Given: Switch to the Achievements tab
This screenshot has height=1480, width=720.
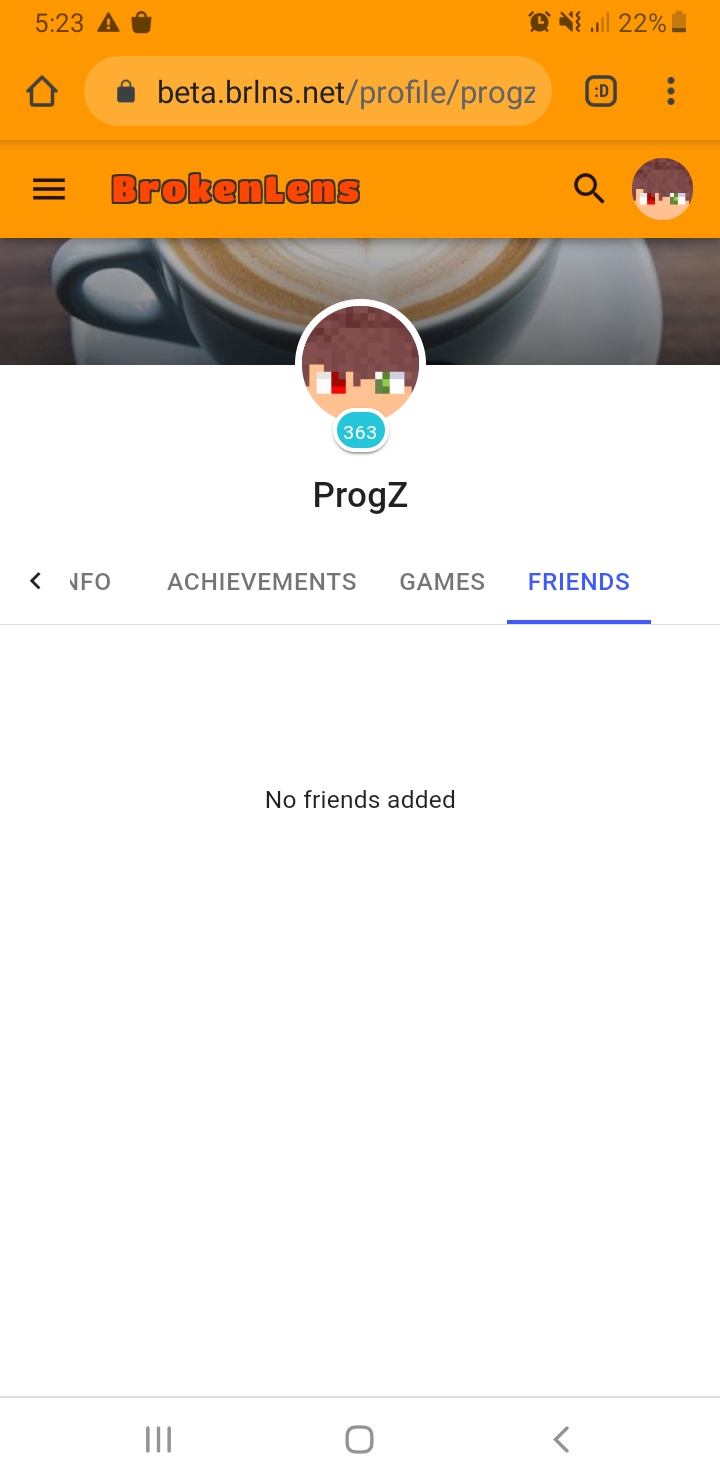Looking at the screenshot, I should (262, 582).
